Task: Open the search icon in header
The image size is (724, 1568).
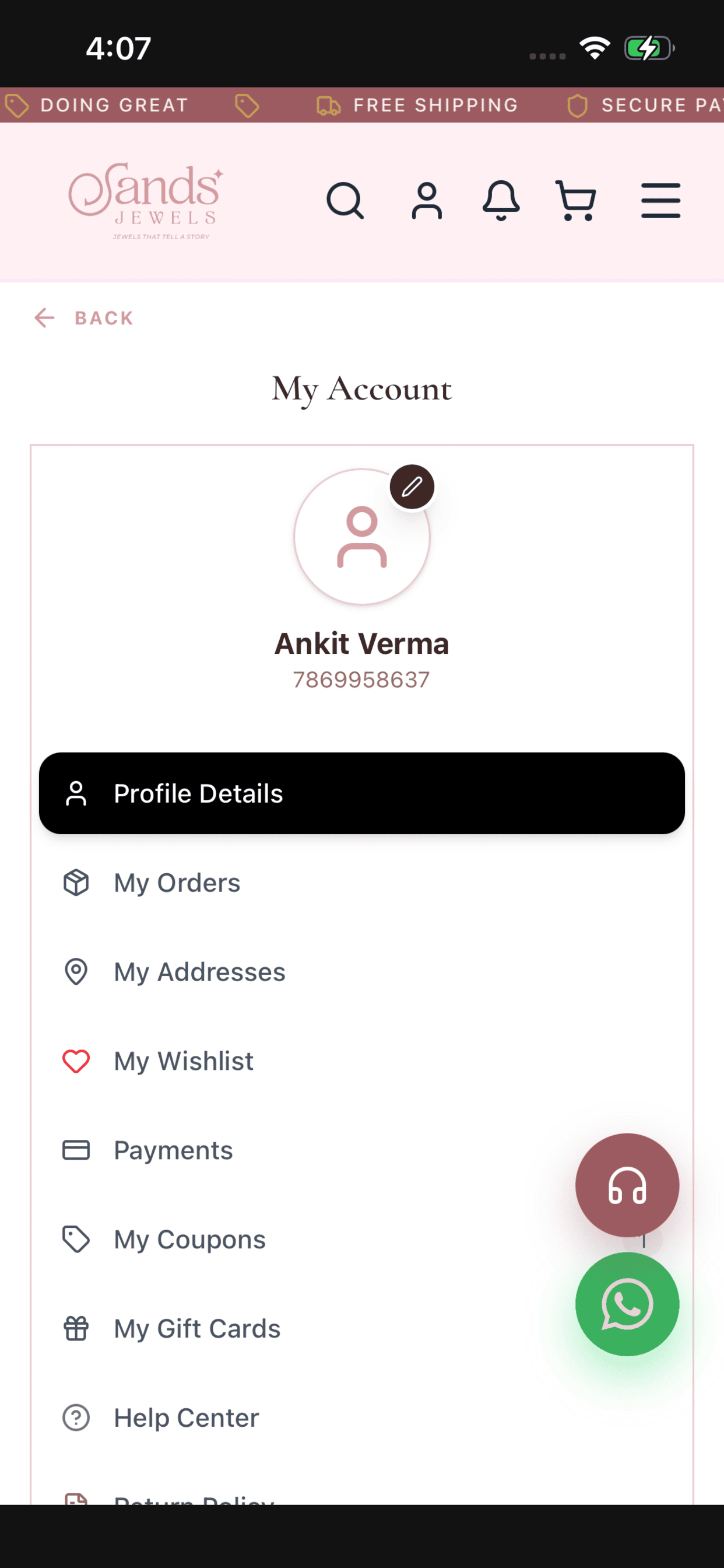Action: [x=345, y=201]
